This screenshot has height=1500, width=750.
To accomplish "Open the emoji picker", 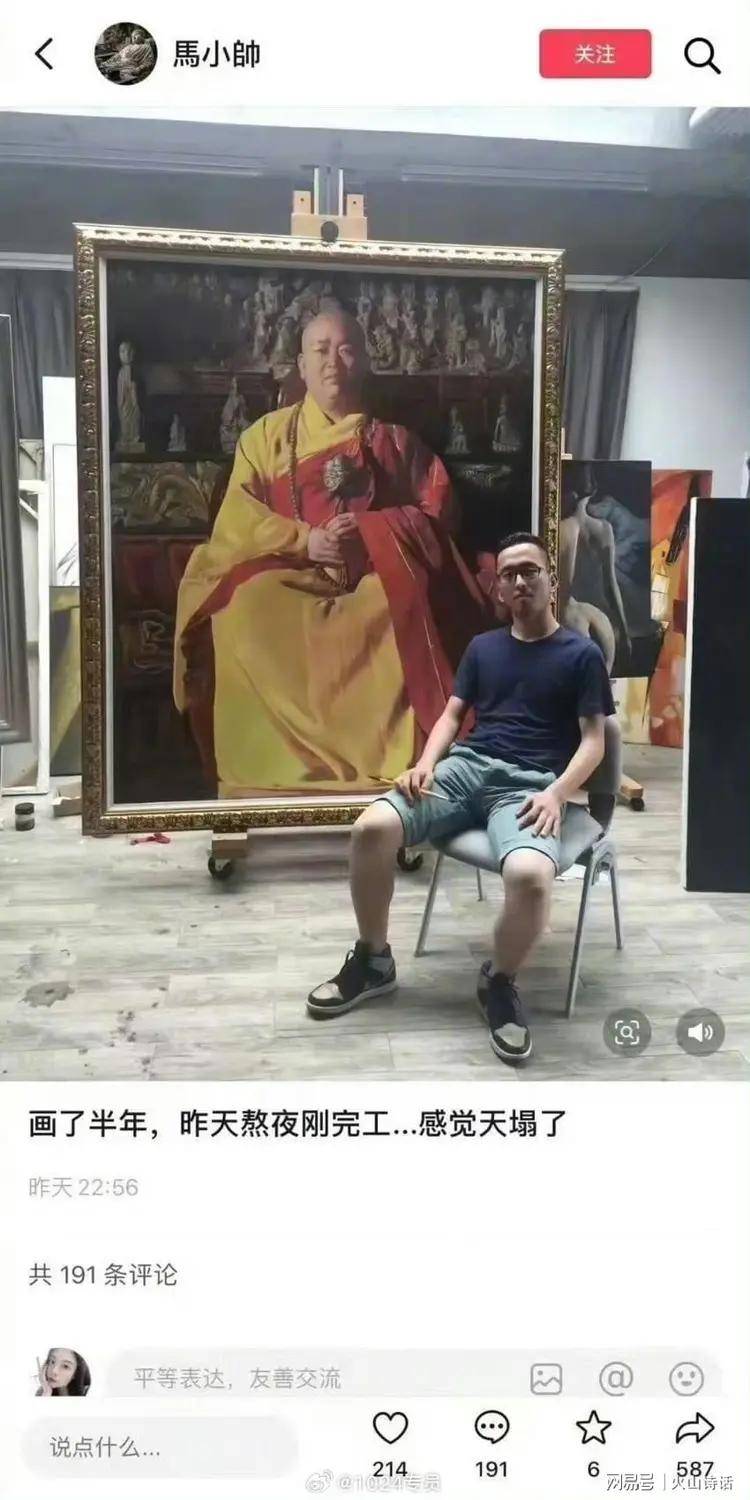I will pyautogui.click(x=686, y=1379).
